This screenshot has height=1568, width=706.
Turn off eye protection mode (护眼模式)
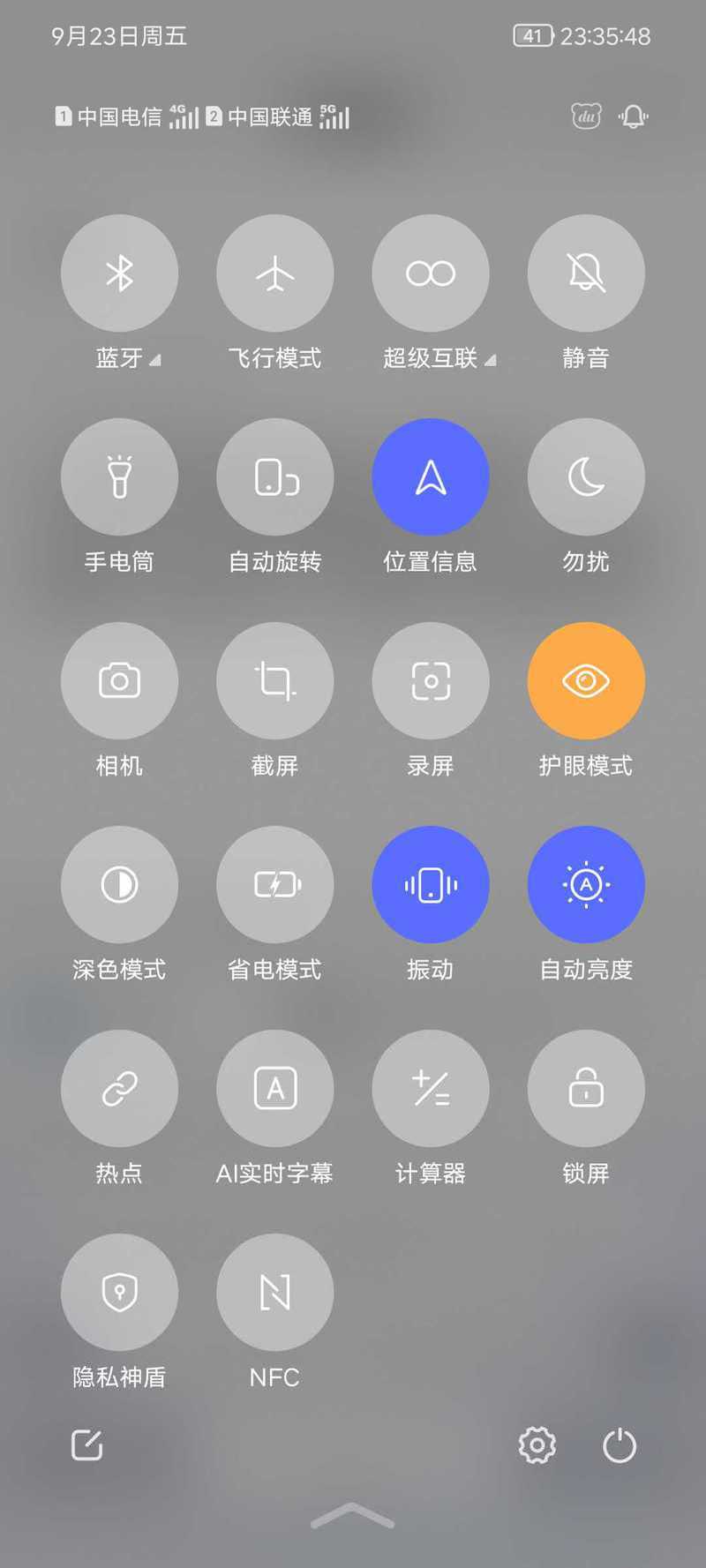586,681
